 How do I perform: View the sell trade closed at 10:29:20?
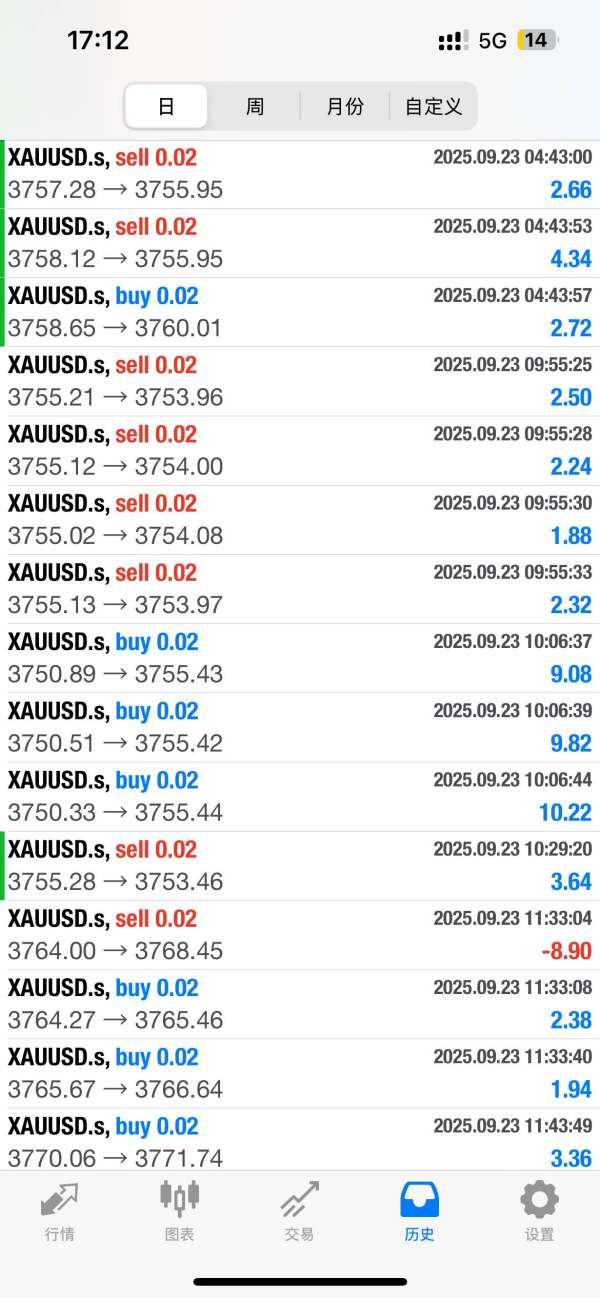[x=300, y=866]
